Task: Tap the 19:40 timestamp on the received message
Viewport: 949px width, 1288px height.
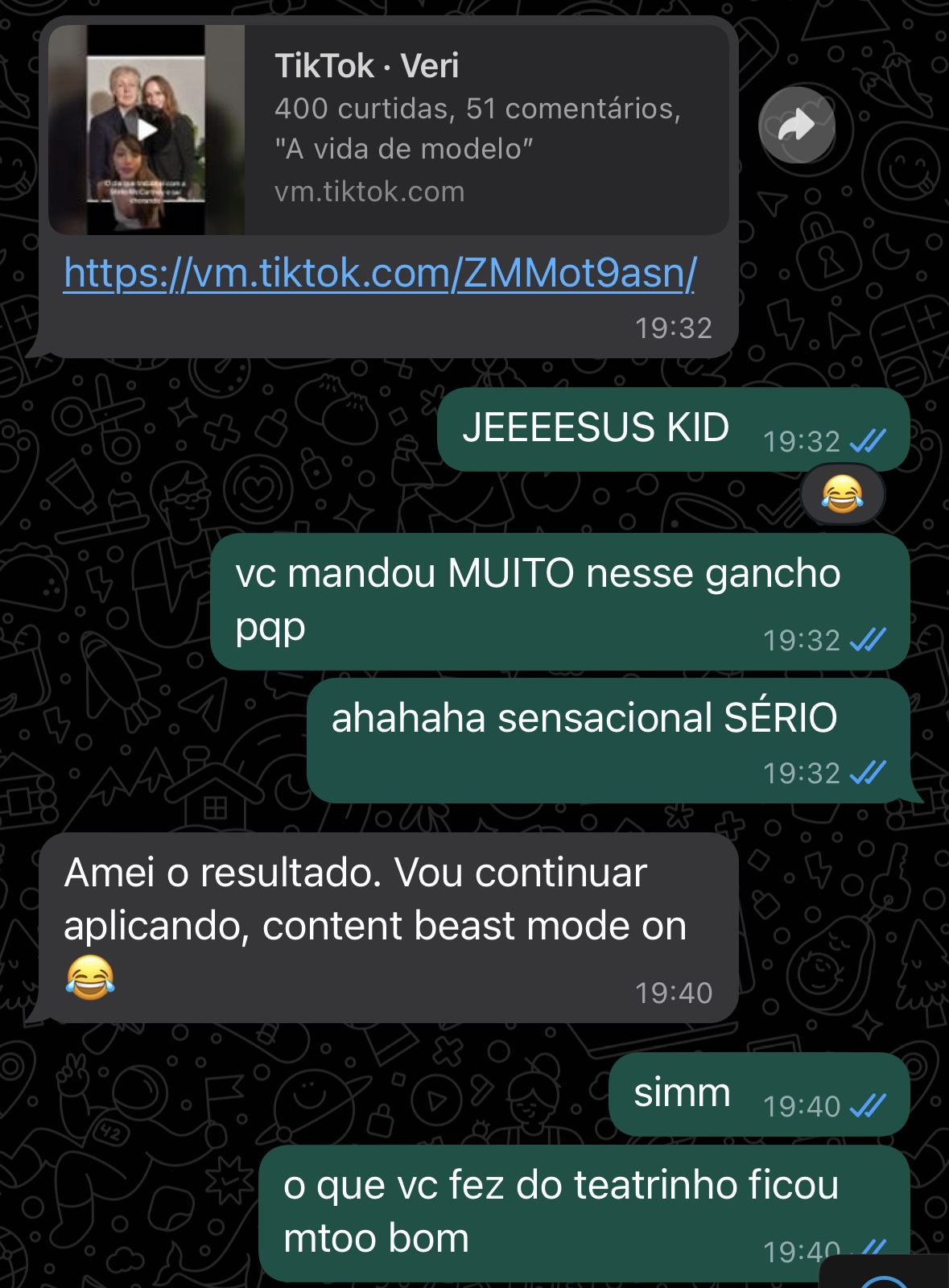Action: point(673,992)
